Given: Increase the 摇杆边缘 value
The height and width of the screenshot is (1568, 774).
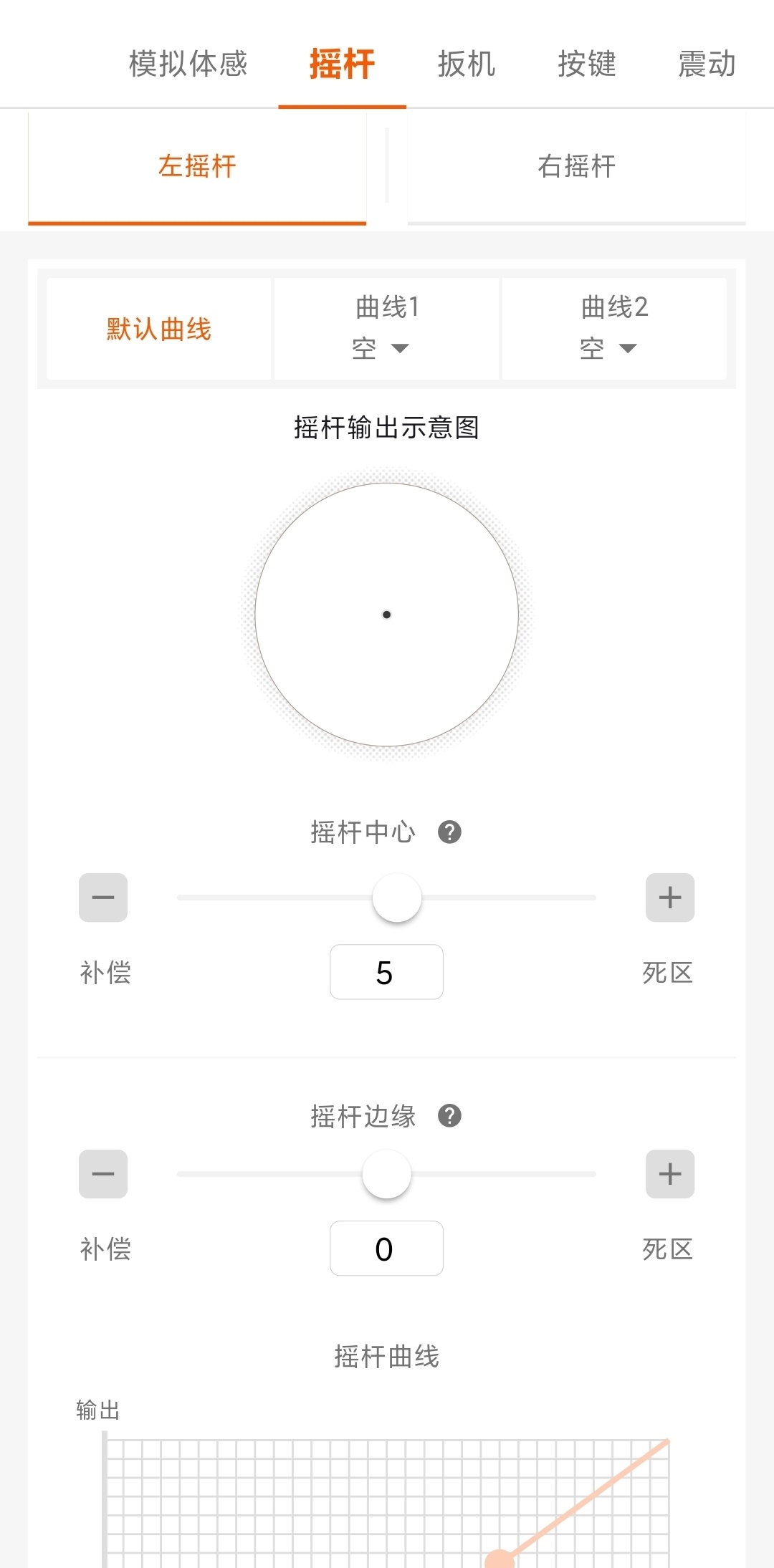Looking at the screenshot, I should (x=670, y=1174).
